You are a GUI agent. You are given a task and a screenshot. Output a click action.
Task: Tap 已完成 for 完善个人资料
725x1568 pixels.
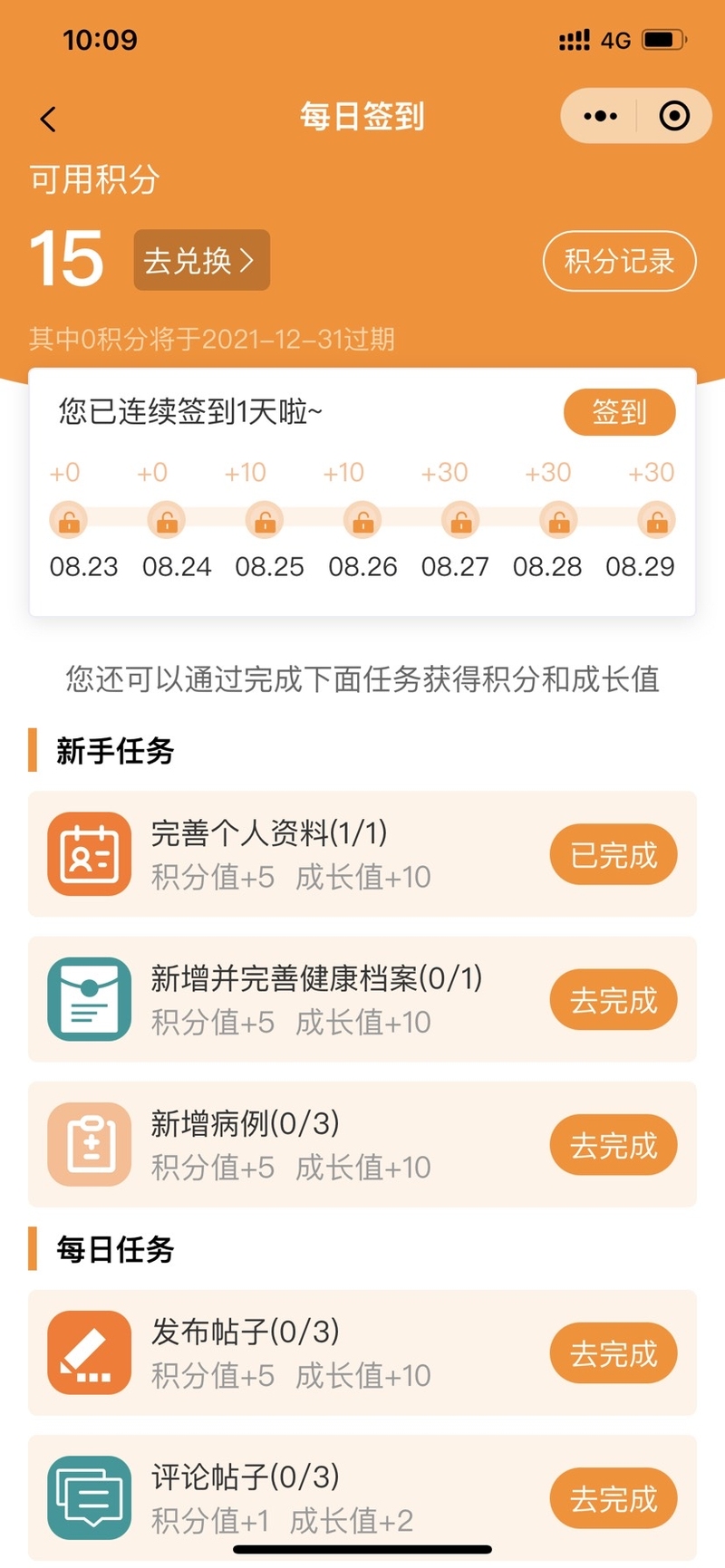[614, 854]
